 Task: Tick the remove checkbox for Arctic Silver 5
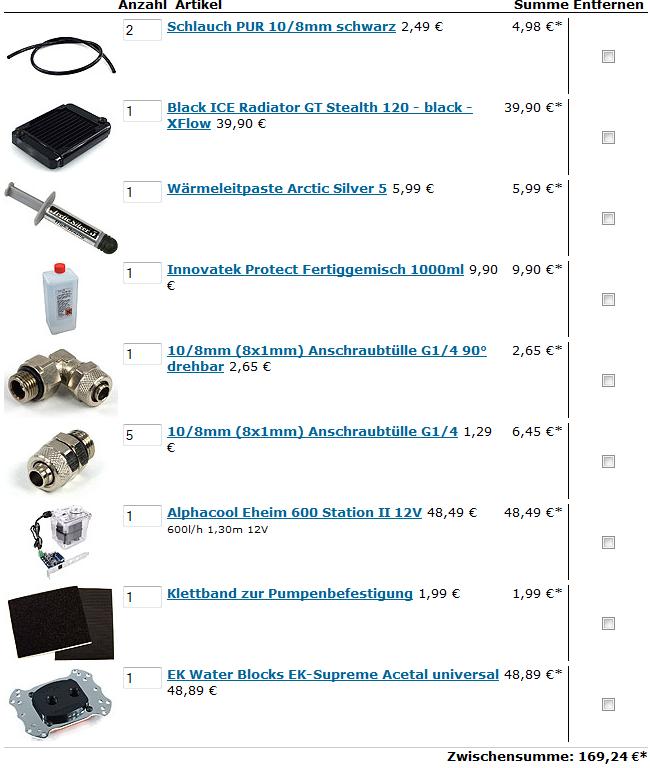point(608,219)
